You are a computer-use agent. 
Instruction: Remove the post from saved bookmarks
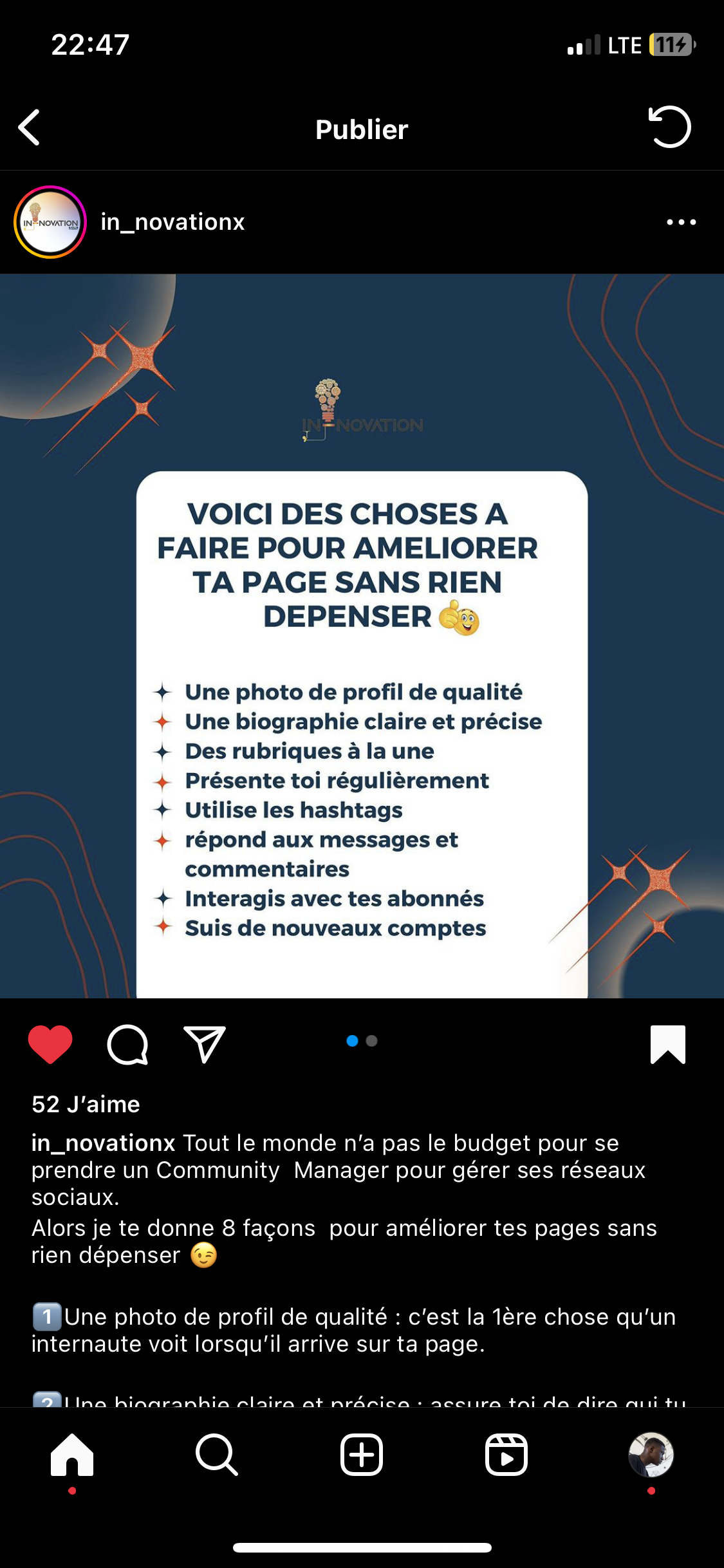(x=667, y=1044)
